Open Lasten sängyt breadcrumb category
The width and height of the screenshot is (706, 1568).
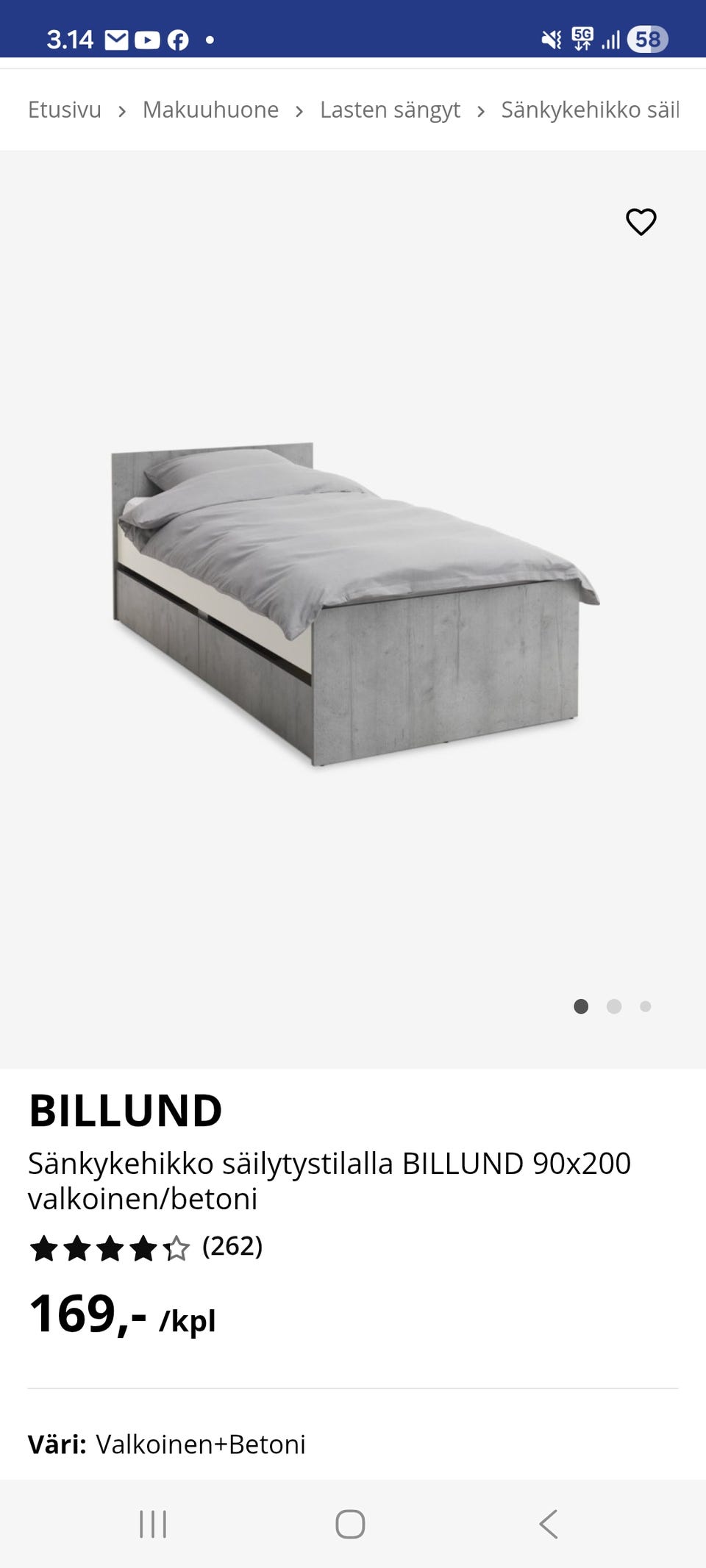point(390,110)
